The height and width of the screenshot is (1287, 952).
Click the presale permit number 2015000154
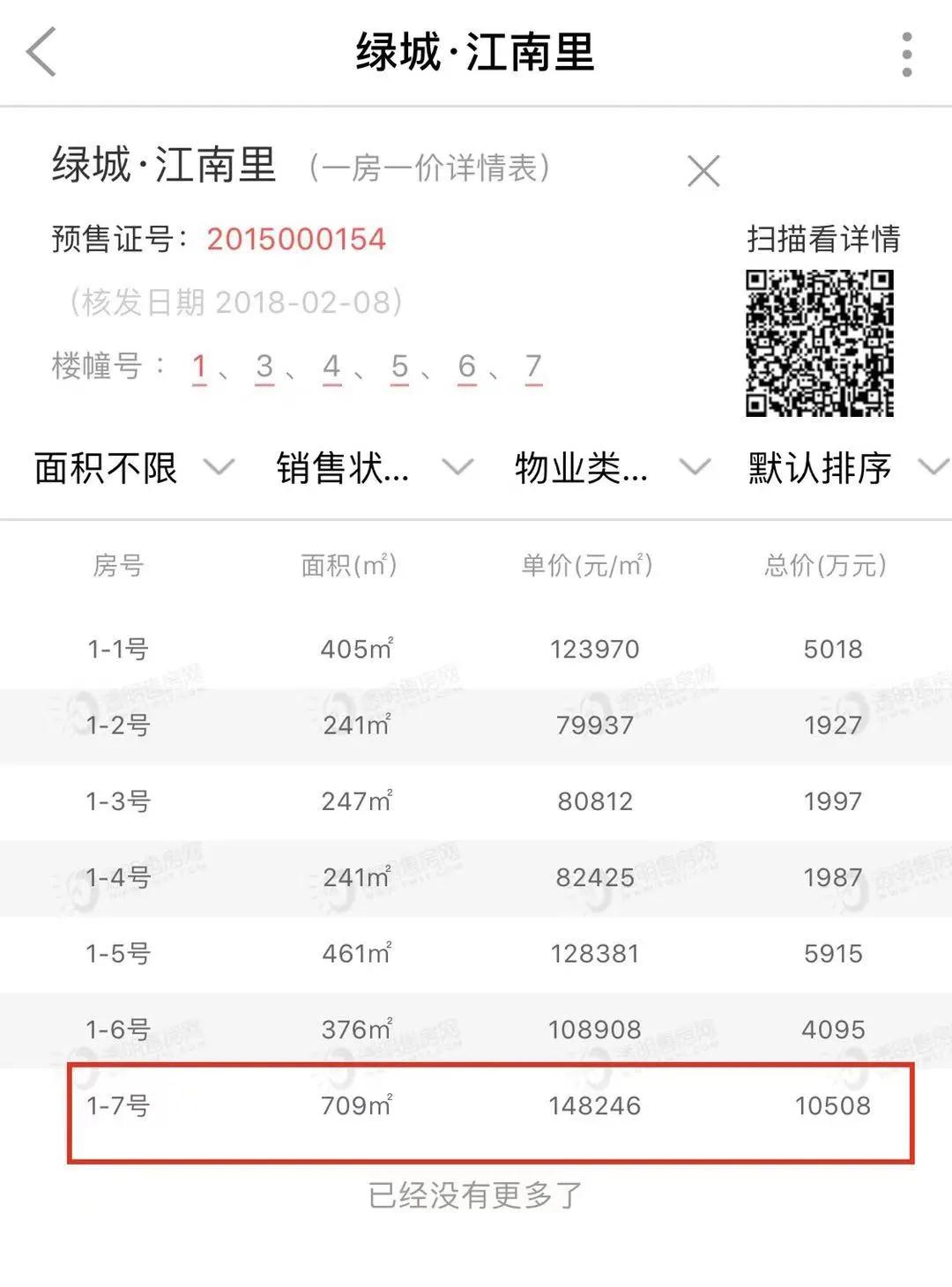click(295, 238)
